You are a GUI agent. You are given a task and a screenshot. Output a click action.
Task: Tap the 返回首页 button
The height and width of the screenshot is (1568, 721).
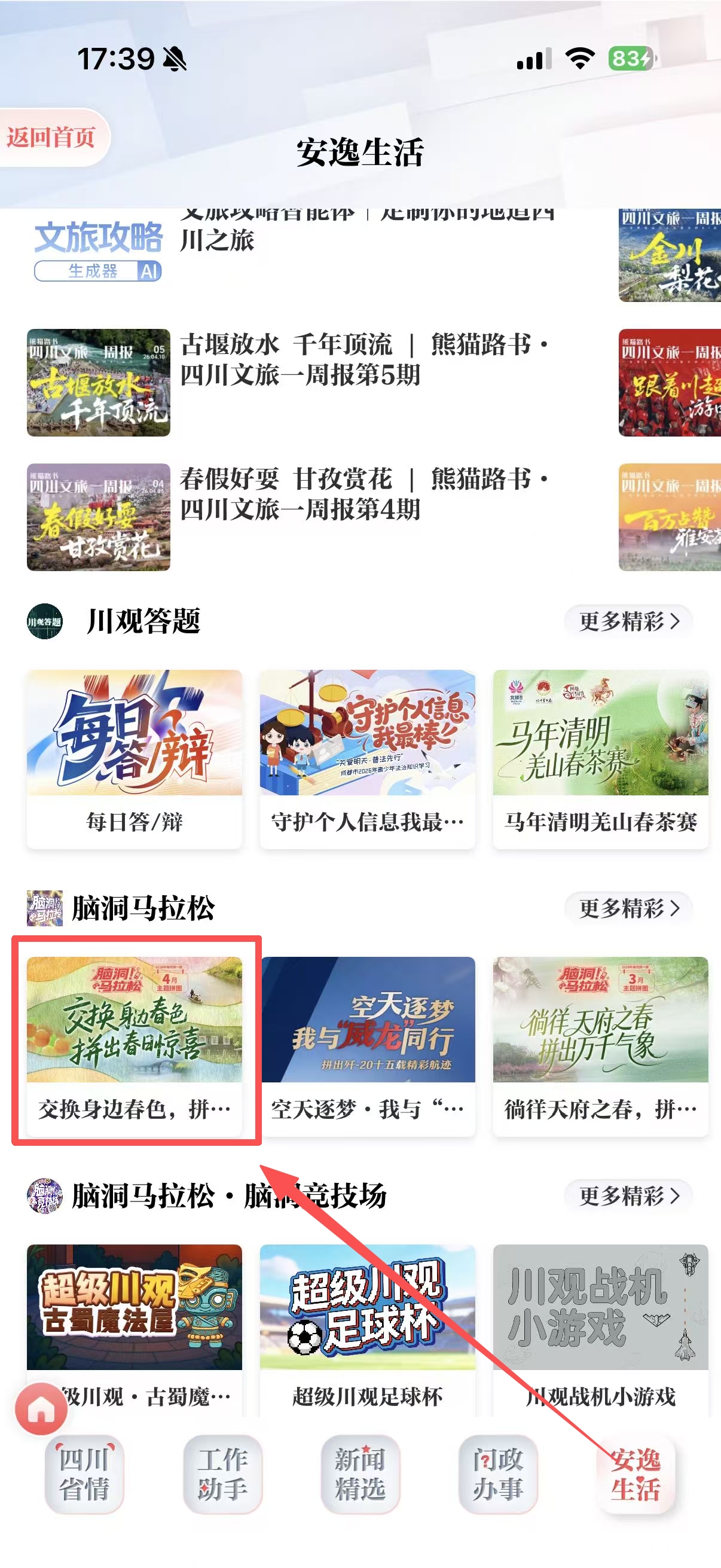pyautogui.click(x=52, y=138)
